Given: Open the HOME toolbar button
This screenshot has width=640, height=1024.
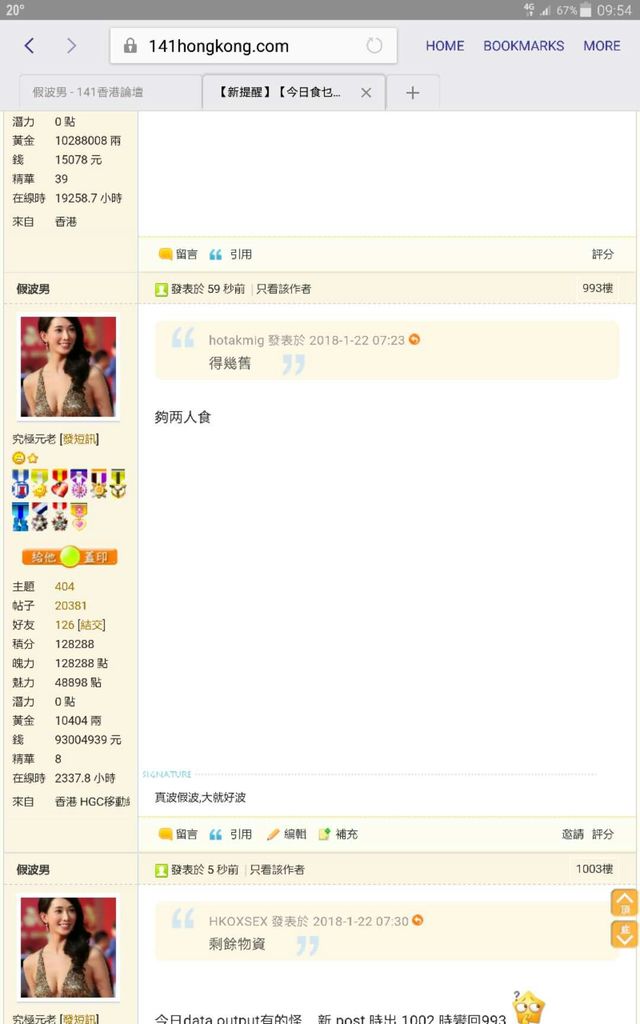Looking at the screenshot, I should tap(445, 46).
